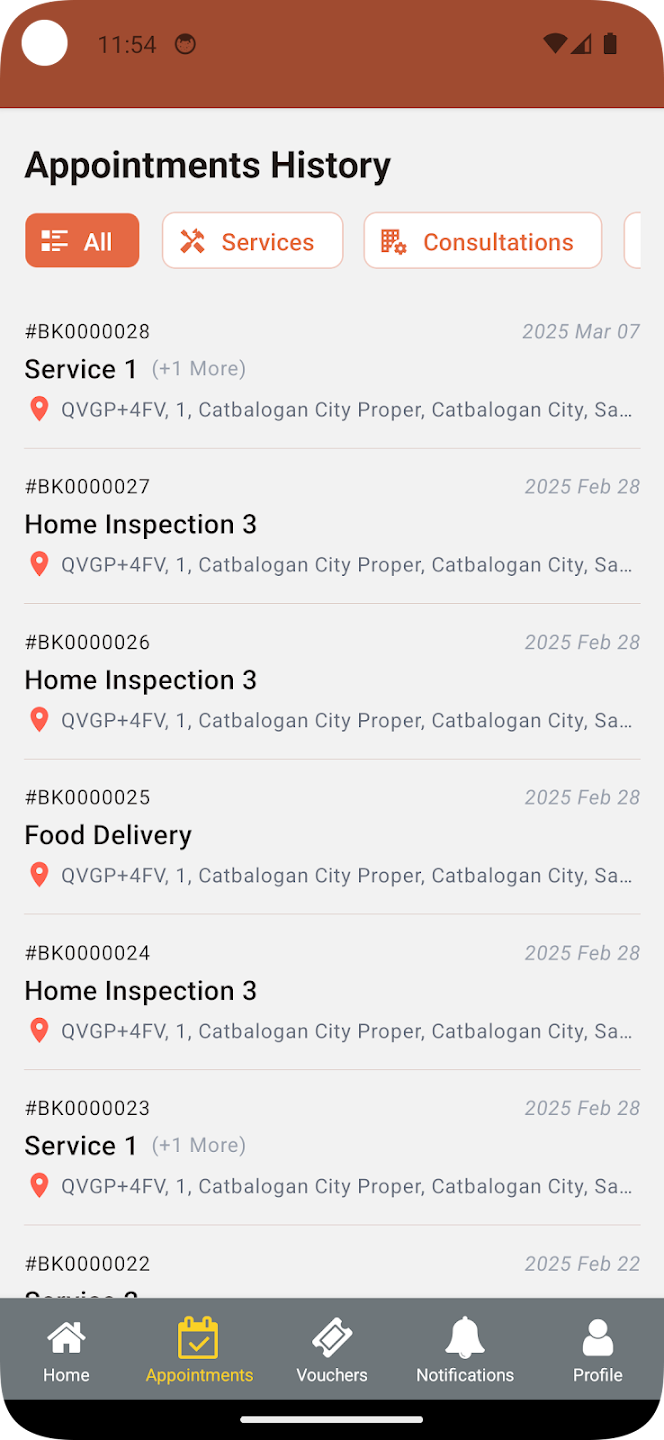Open appointment #BK0000023
Image resolution: width=664 pixels, height=1440 pixels.
tap(332, 1146)
